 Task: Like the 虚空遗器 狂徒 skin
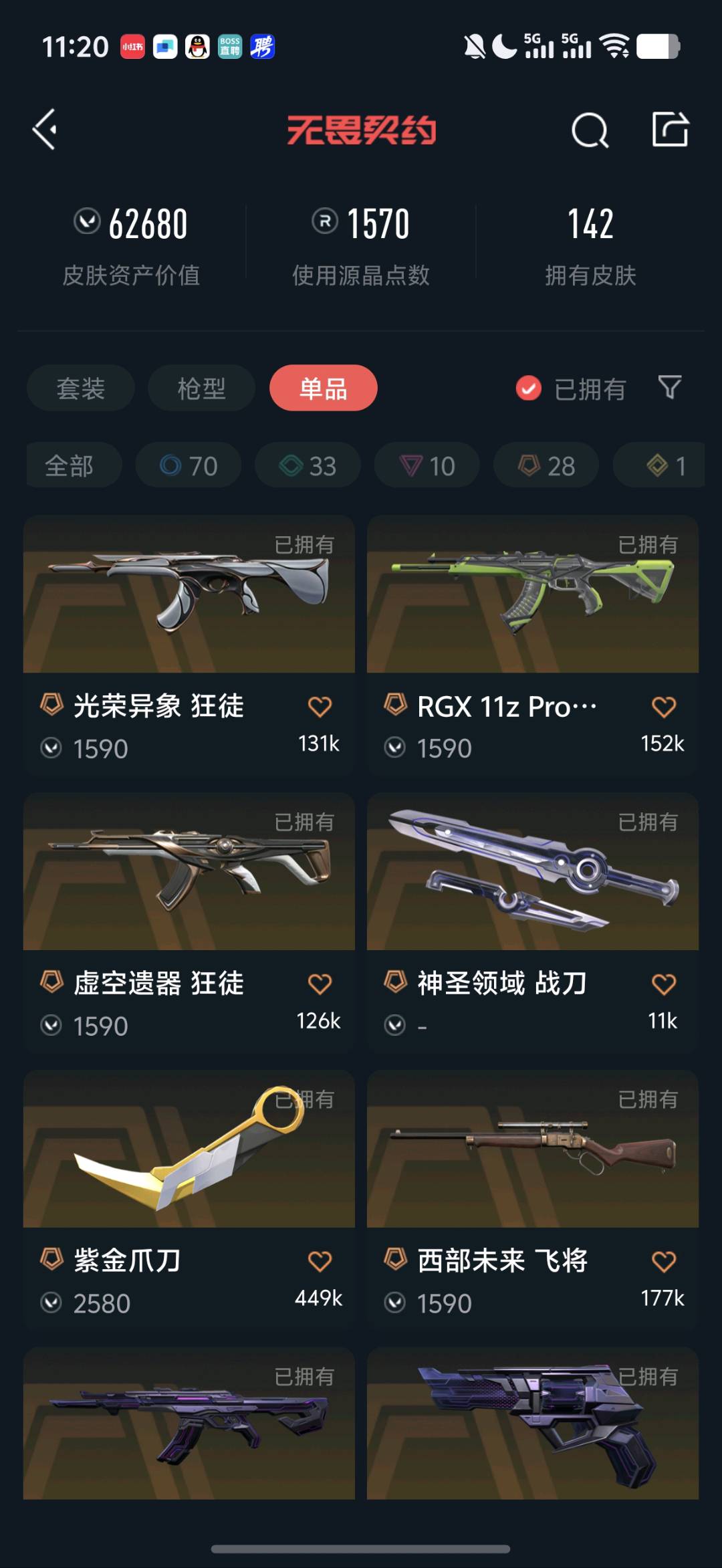click(320, 984)
